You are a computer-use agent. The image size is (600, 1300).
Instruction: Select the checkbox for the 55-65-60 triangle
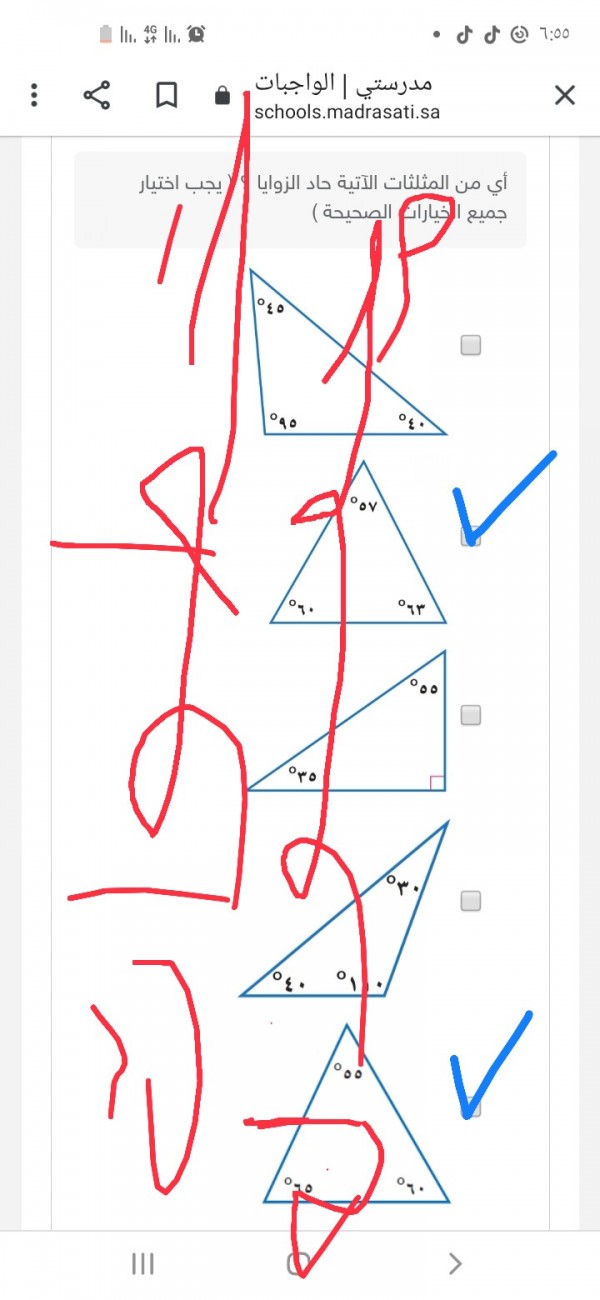point(470,1108)
